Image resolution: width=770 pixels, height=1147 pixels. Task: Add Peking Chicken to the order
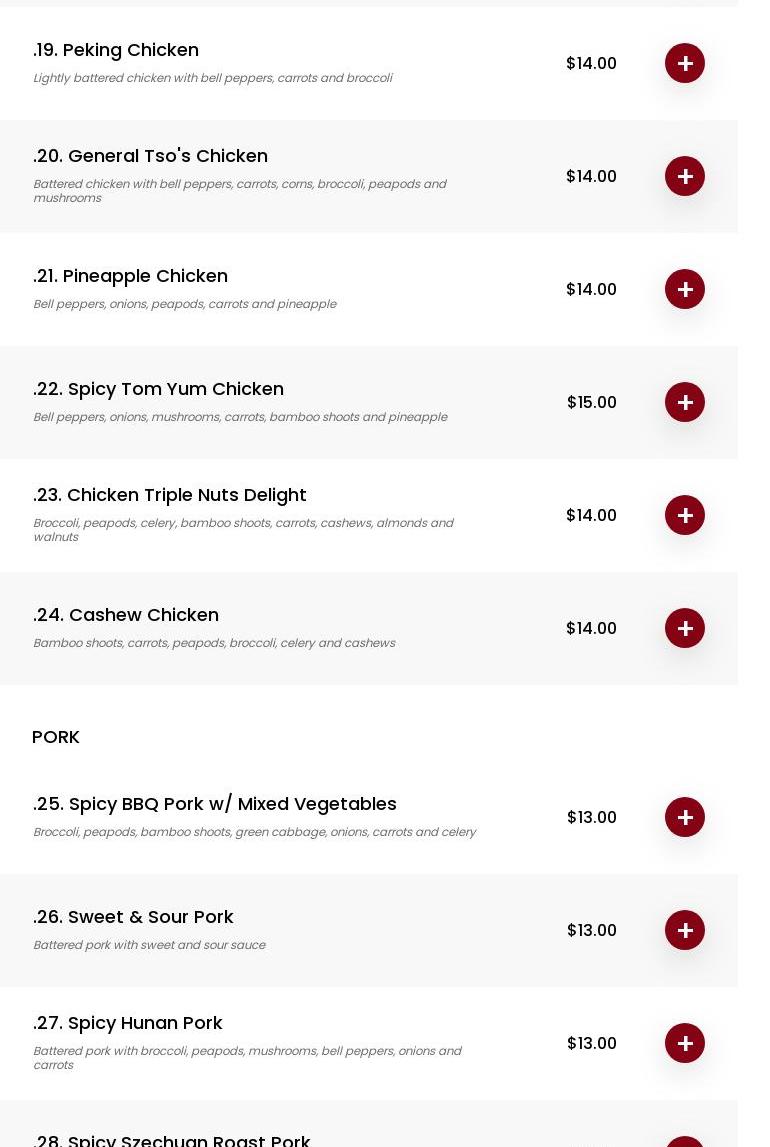685,63
